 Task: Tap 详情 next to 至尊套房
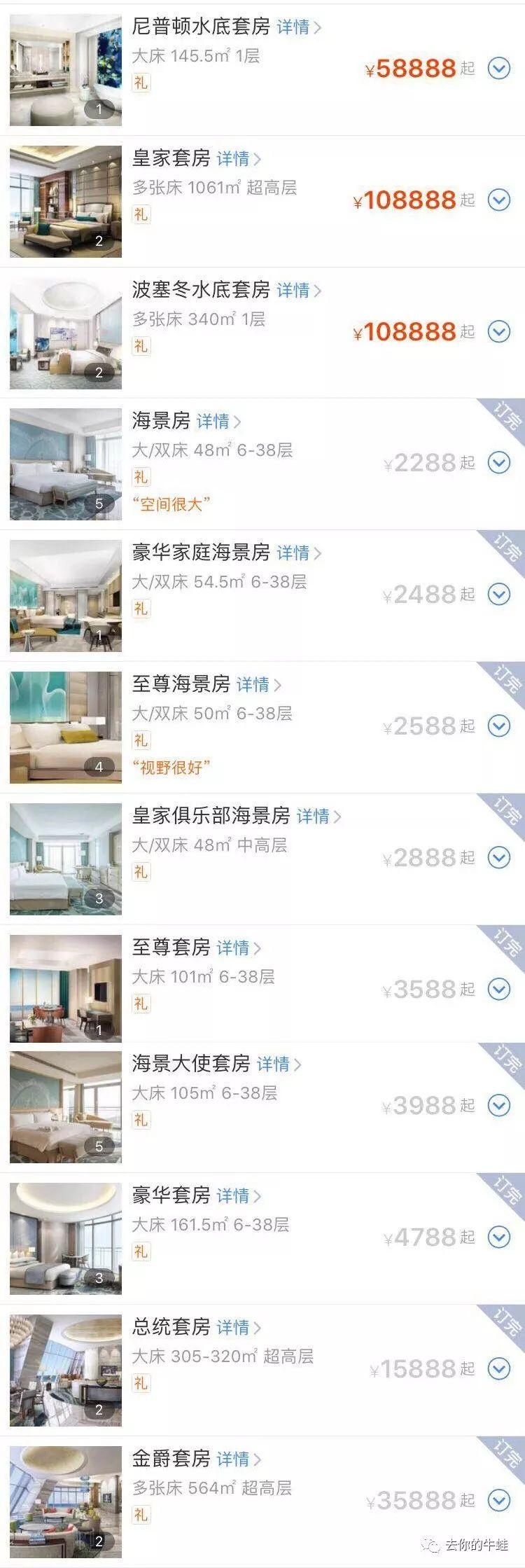(x=238, y=948)
